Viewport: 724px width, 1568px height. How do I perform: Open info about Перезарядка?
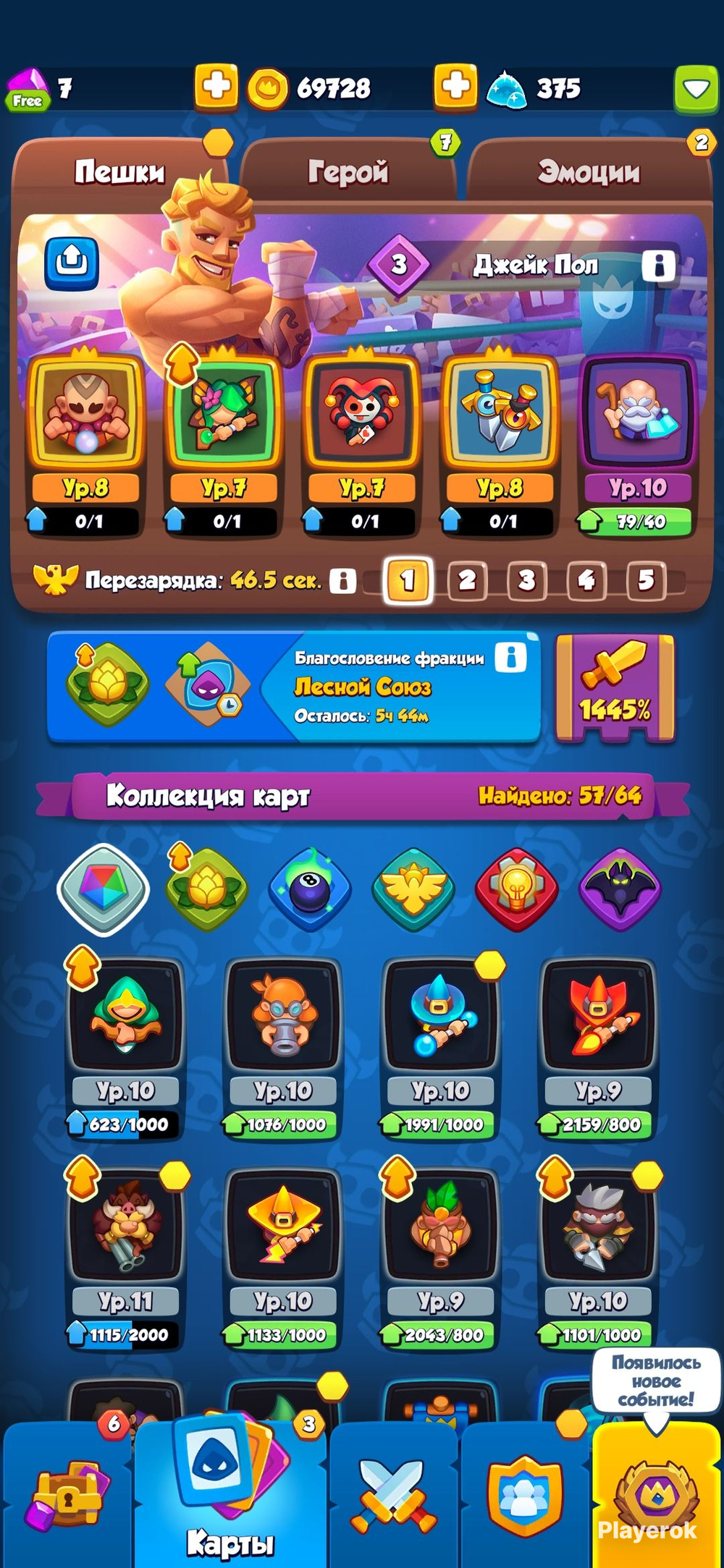[342, 580]
